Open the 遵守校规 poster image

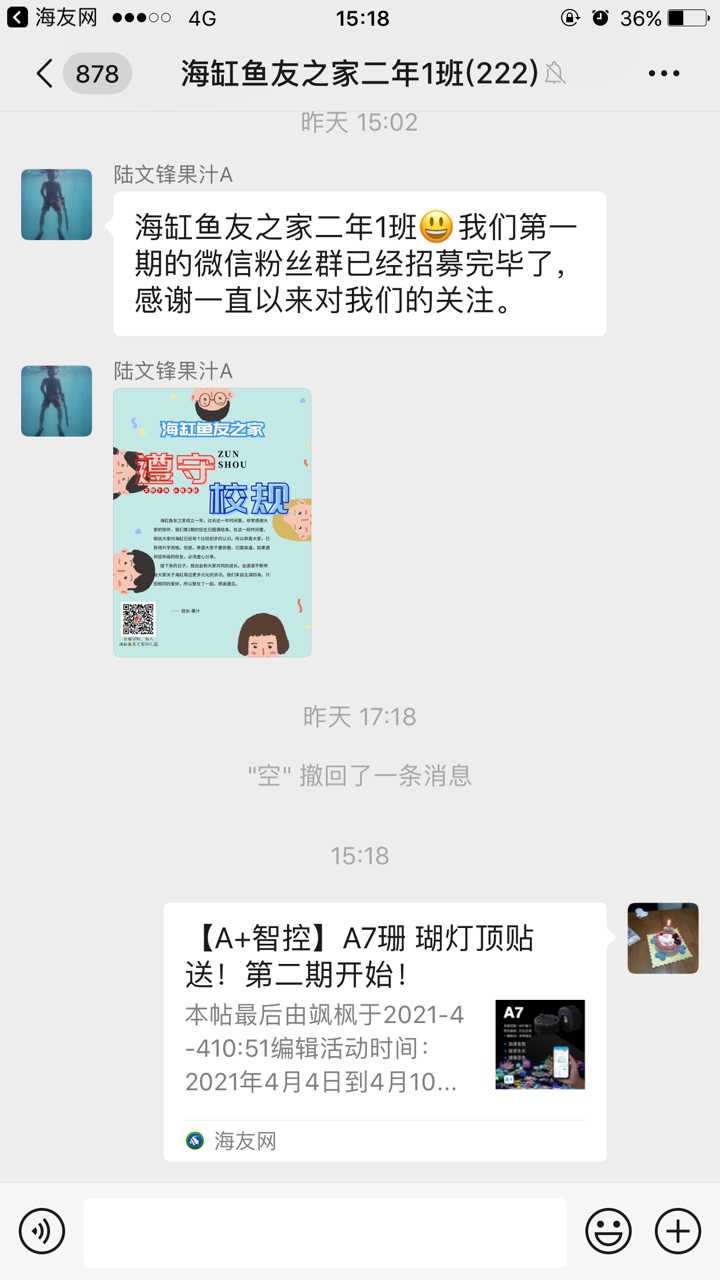click(x=212, y=522)
